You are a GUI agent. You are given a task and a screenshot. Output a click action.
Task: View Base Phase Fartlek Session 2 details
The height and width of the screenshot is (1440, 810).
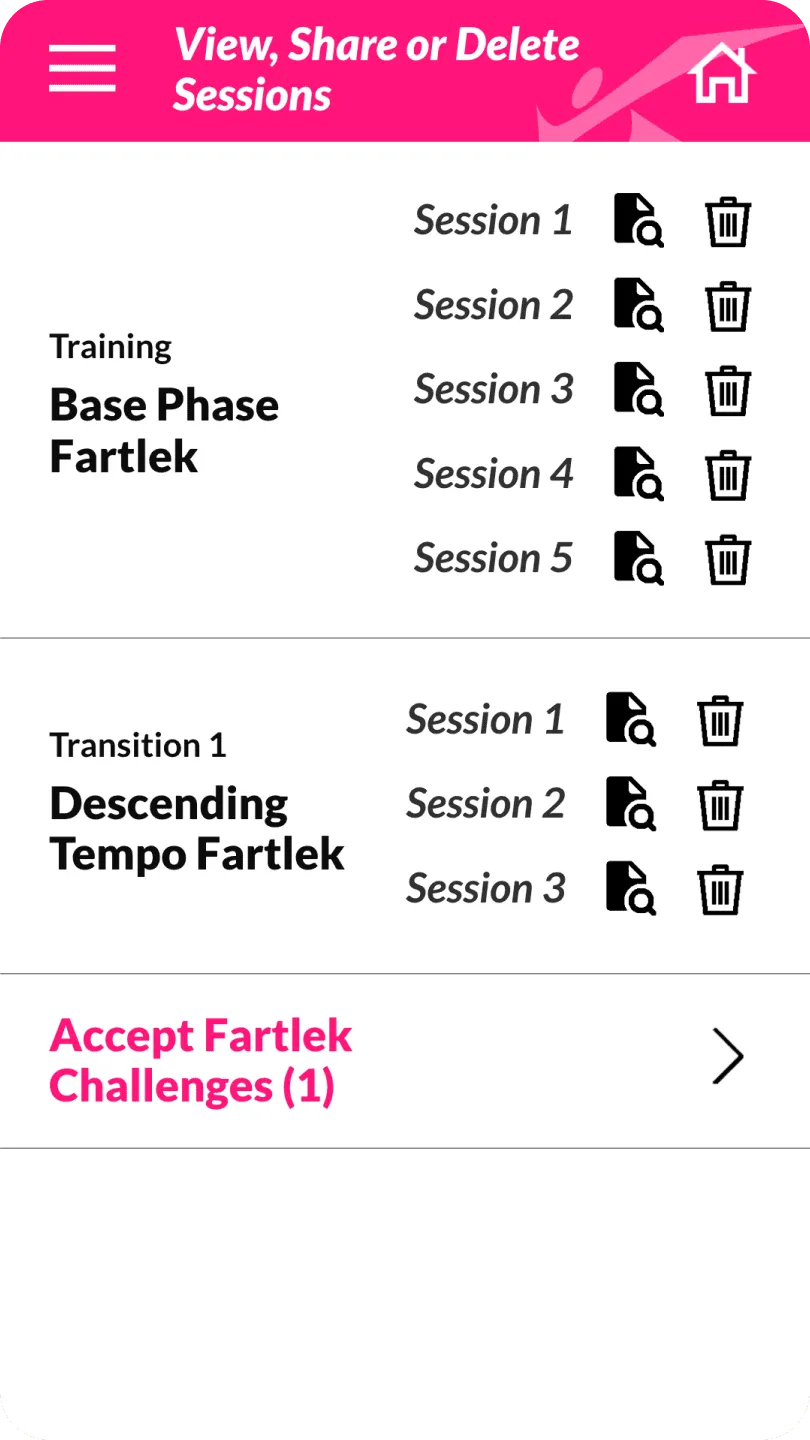tap(638, 305)
